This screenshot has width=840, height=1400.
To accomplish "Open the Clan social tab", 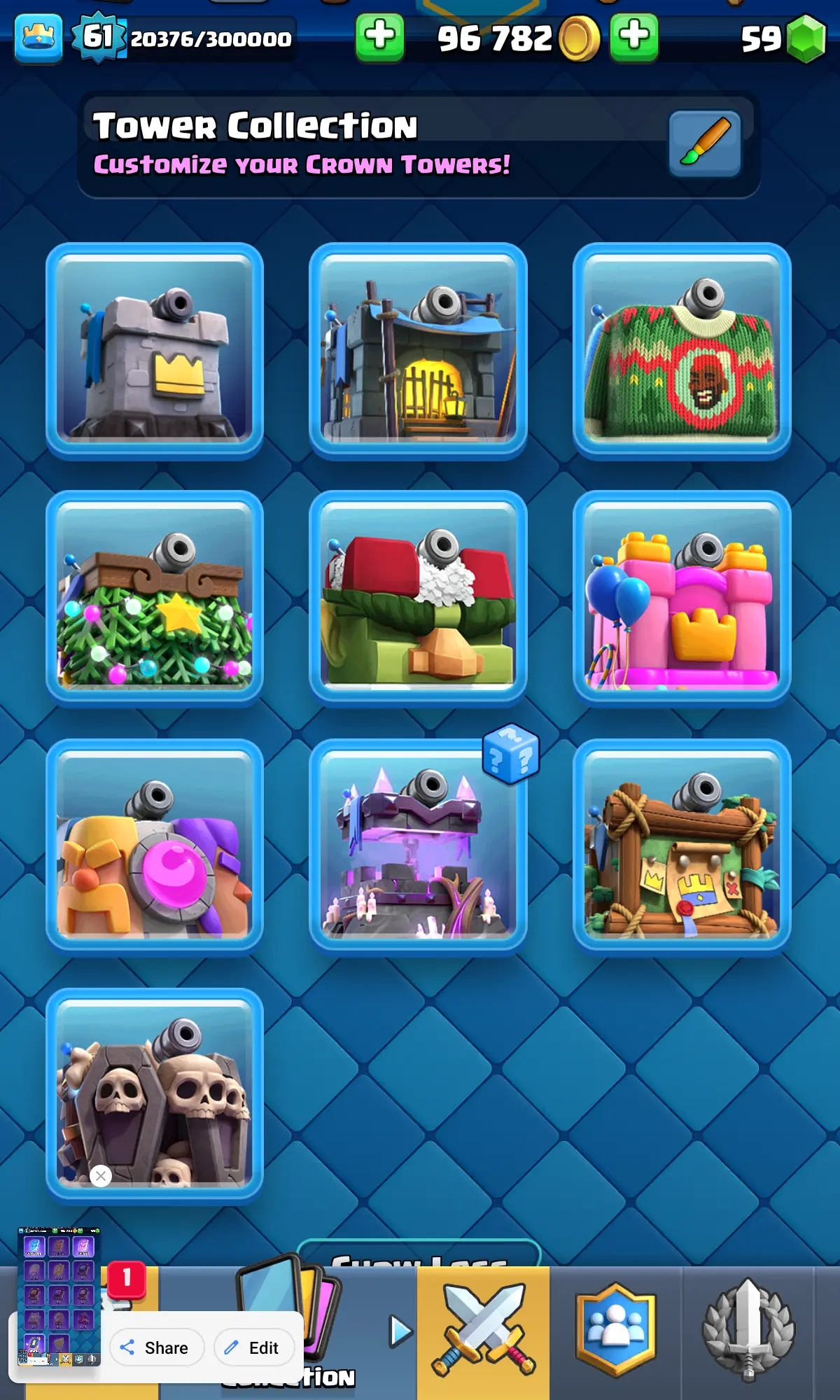I will point(615,1330).
